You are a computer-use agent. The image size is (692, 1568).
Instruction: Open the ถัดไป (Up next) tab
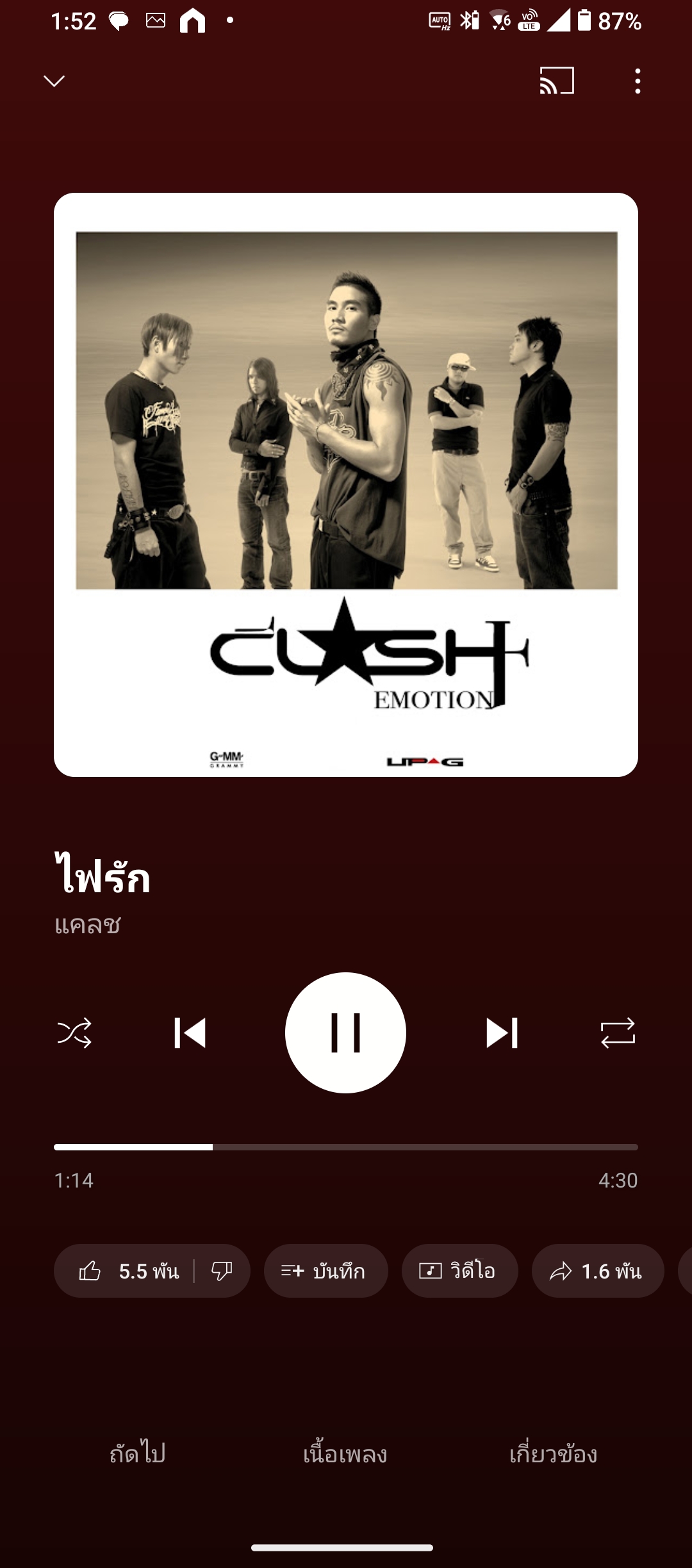tap(138, 1453)
